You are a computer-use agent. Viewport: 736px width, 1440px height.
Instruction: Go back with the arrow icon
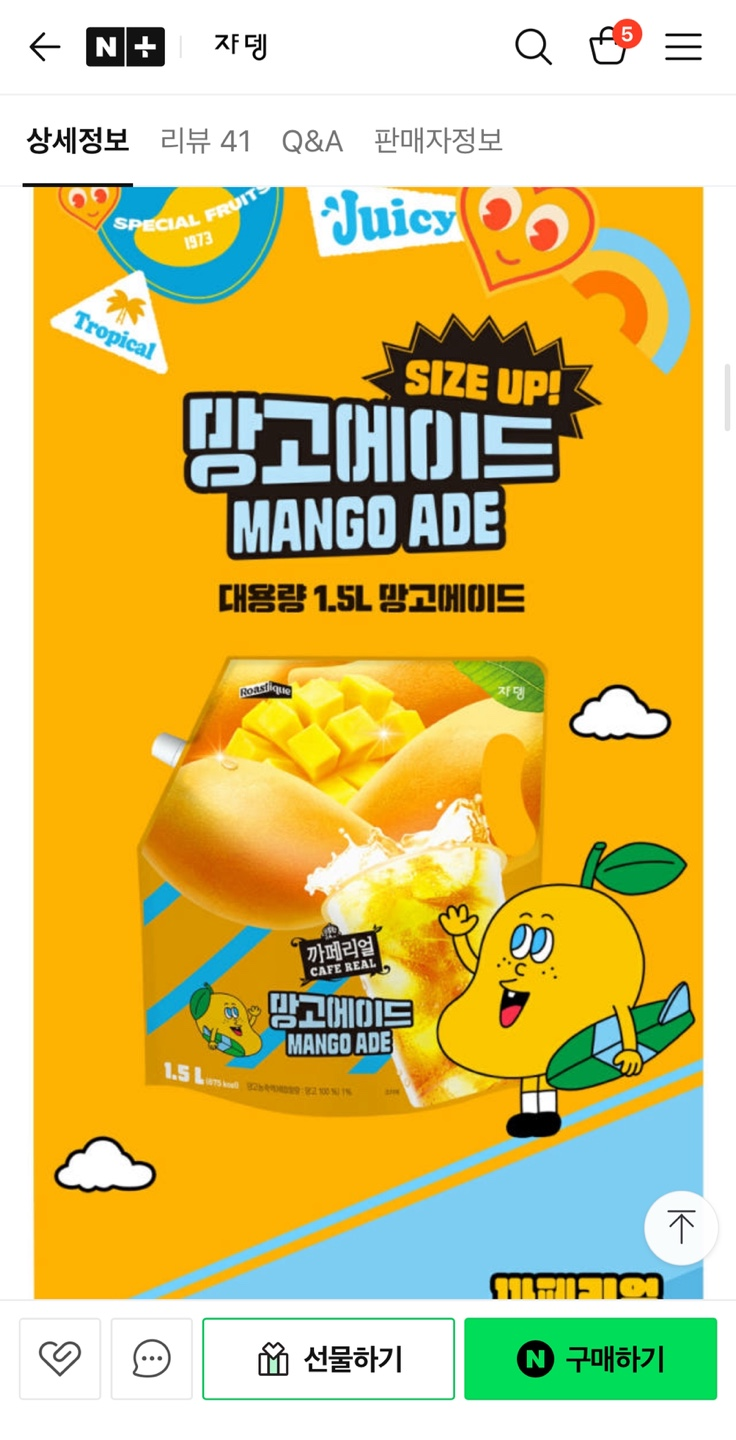coord(45,47)
